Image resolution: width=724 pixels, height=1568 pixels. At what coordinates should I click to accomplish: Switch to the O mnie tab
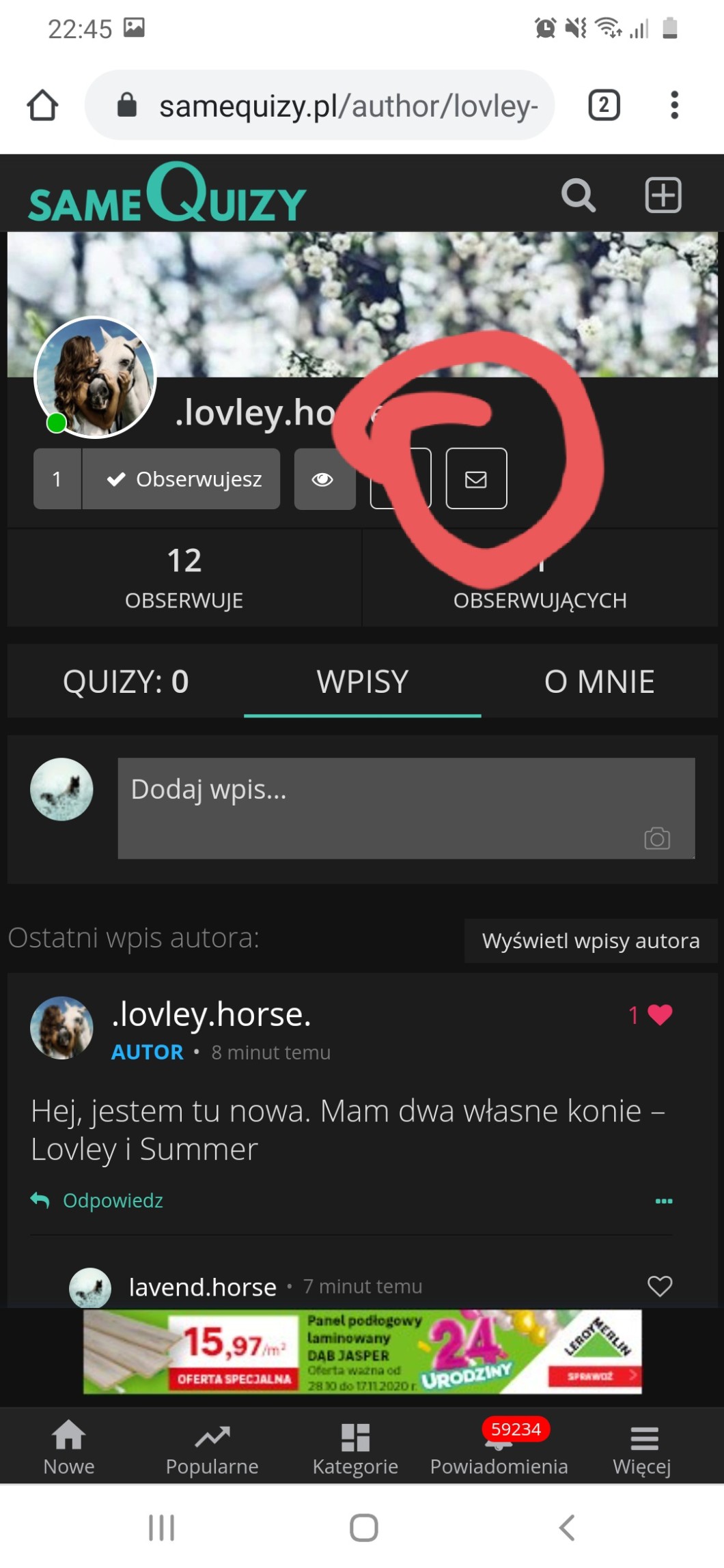[599, 681]
